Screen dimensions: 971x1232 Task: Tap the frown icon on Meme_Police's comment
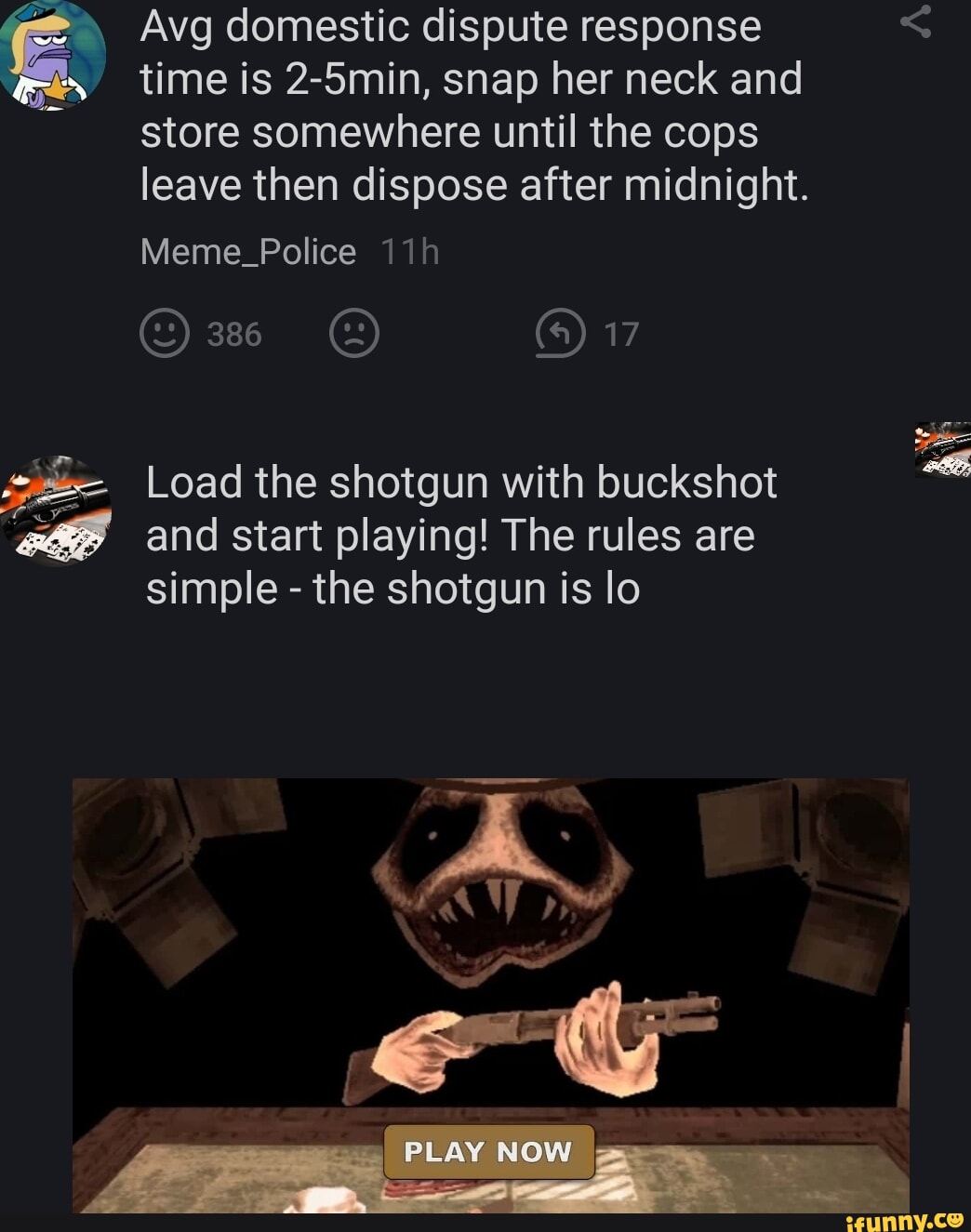click(354, 334)
